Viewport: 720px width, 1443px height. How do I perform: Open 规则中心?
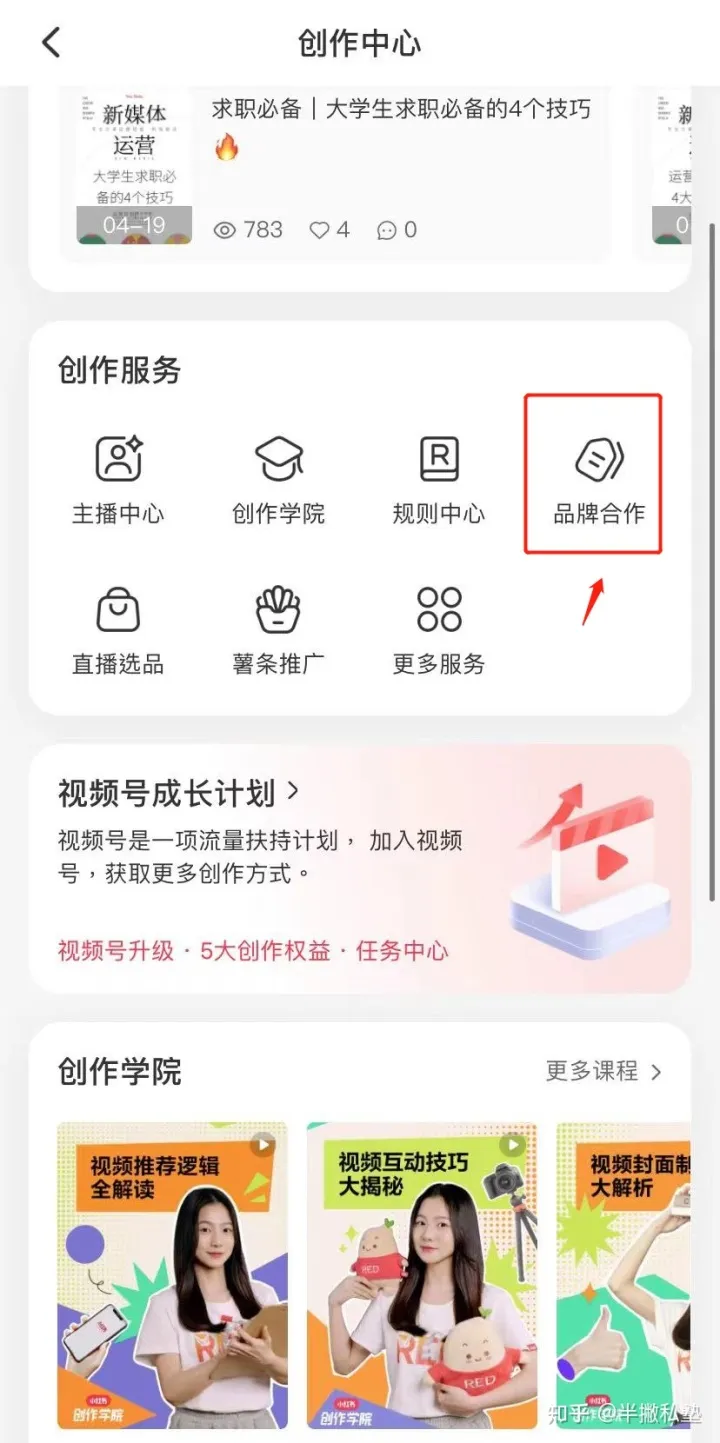[x=439, y=480]
